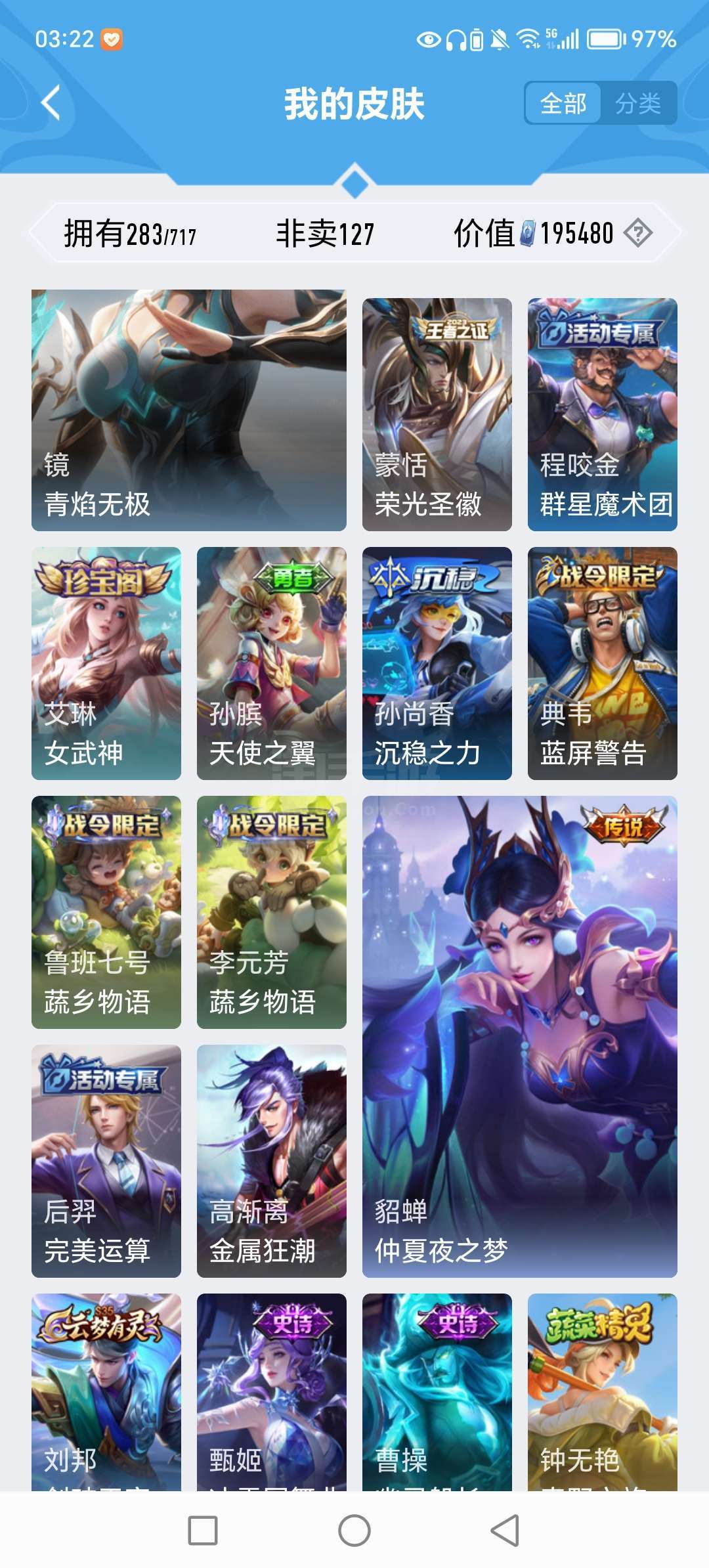Open the 典韦 蓝屏警告 skin

click(603, 663)
